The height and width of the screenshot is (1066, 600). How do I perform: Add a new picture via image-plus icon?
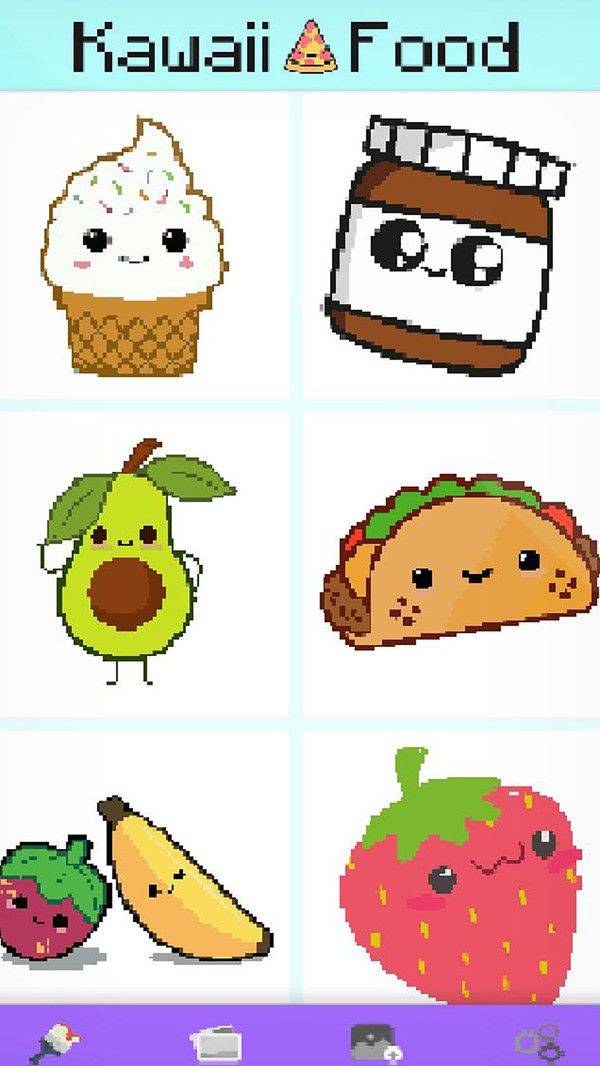tap(376, 1041)
